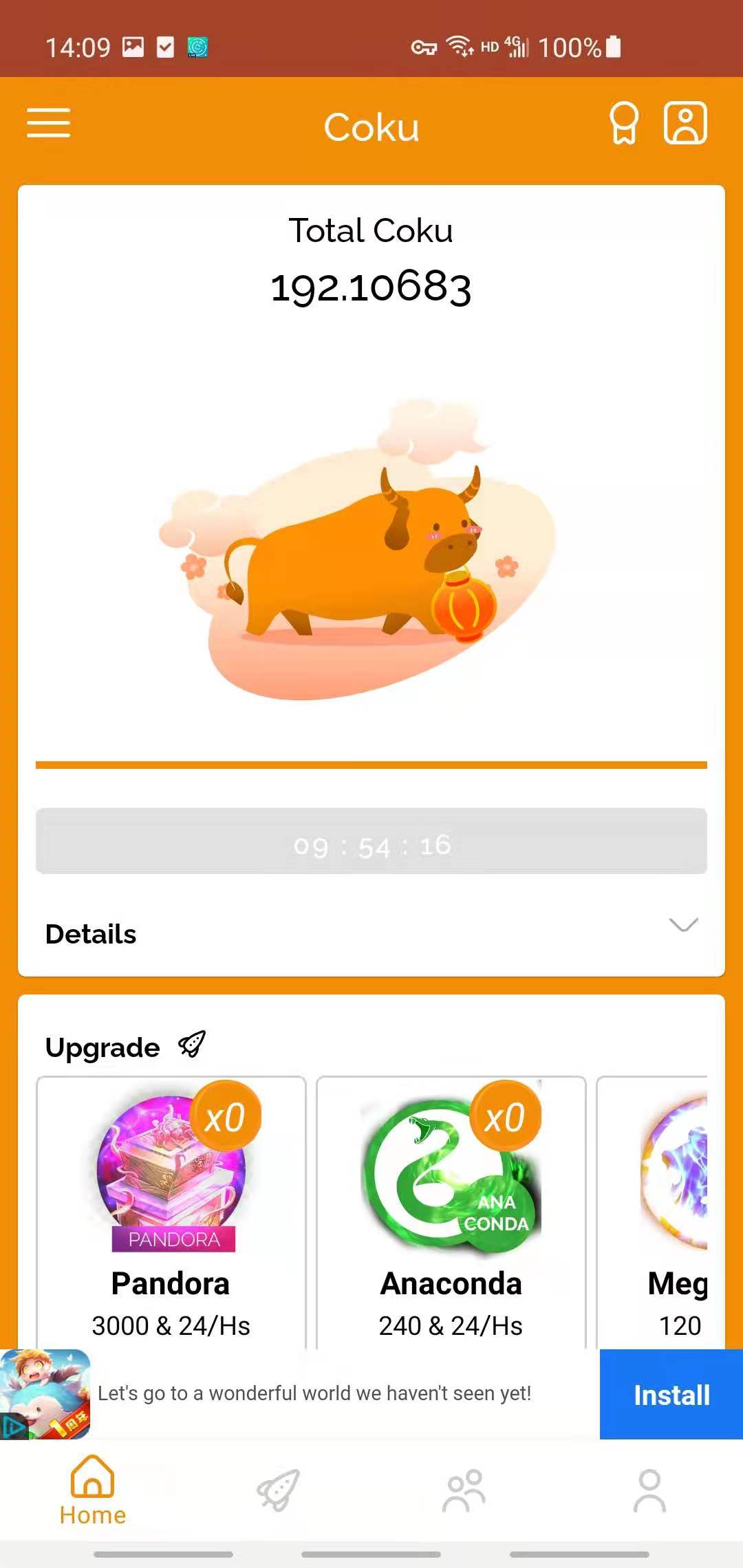743x1568 pixels.
Task: Open the profile card icon
Action: [685, 124]
